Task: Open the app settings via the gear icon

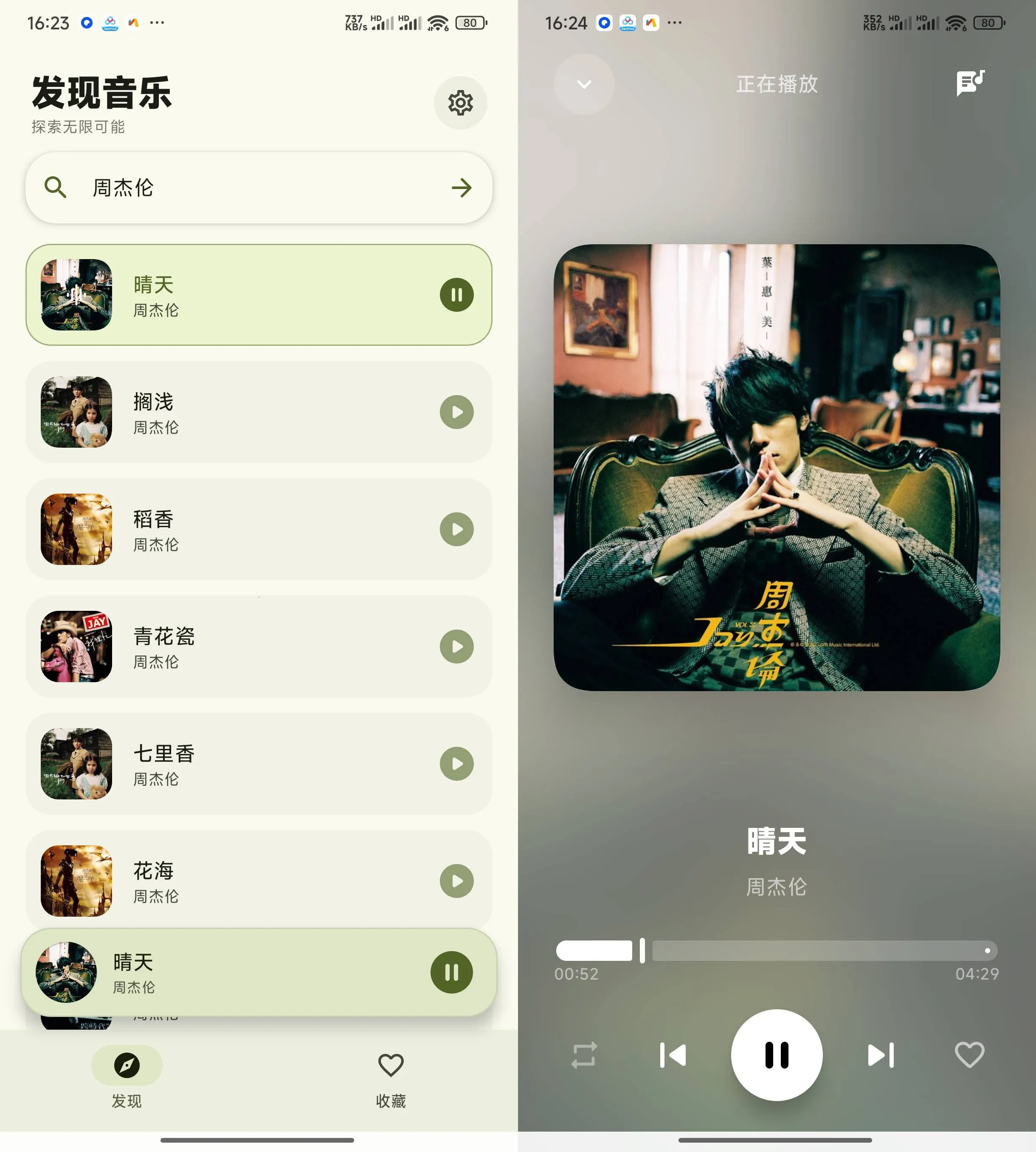Action: tap(461, 103)
